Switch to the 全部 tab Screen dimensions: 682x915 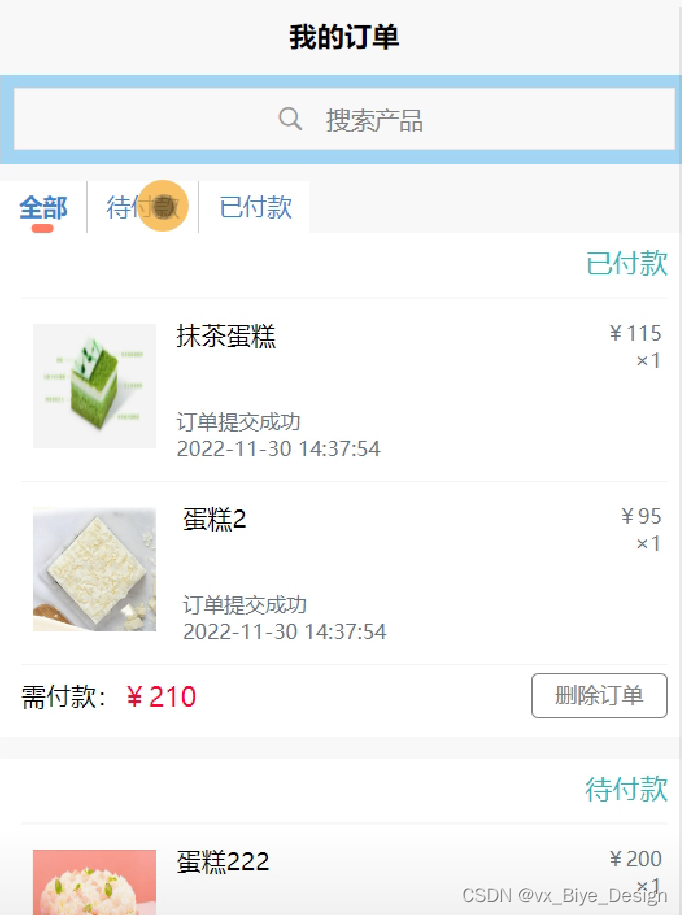43,208
